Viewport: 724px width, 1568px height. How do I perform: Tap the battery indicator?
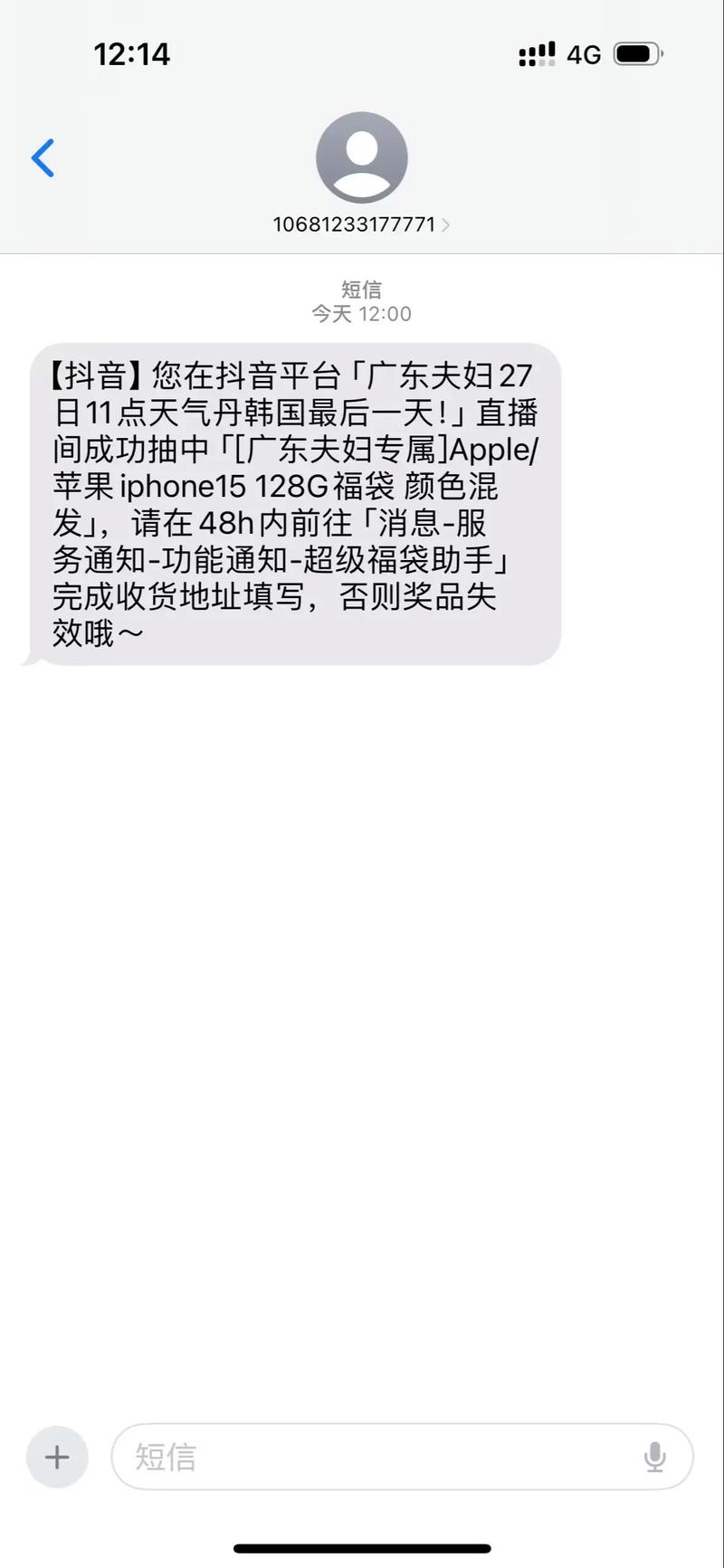click(636, 54)
